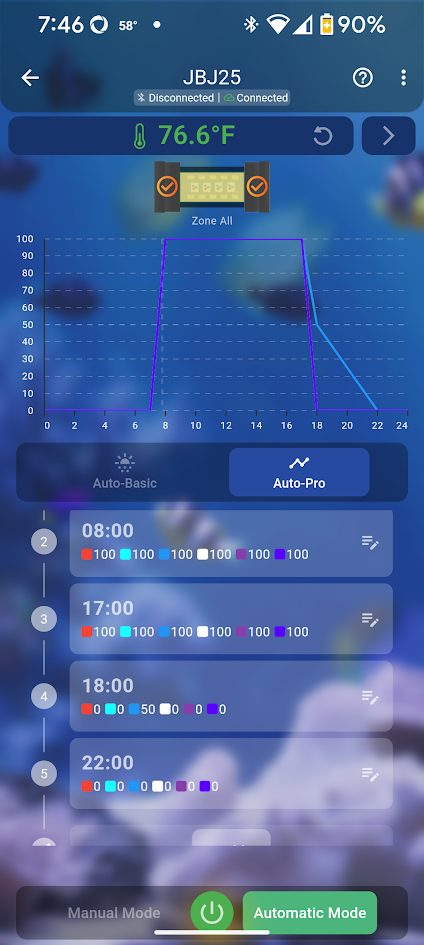Open the three-dot overflow menu
This screenshot has height=945, width=424.
pyautogui.click(x=404, y=78)
